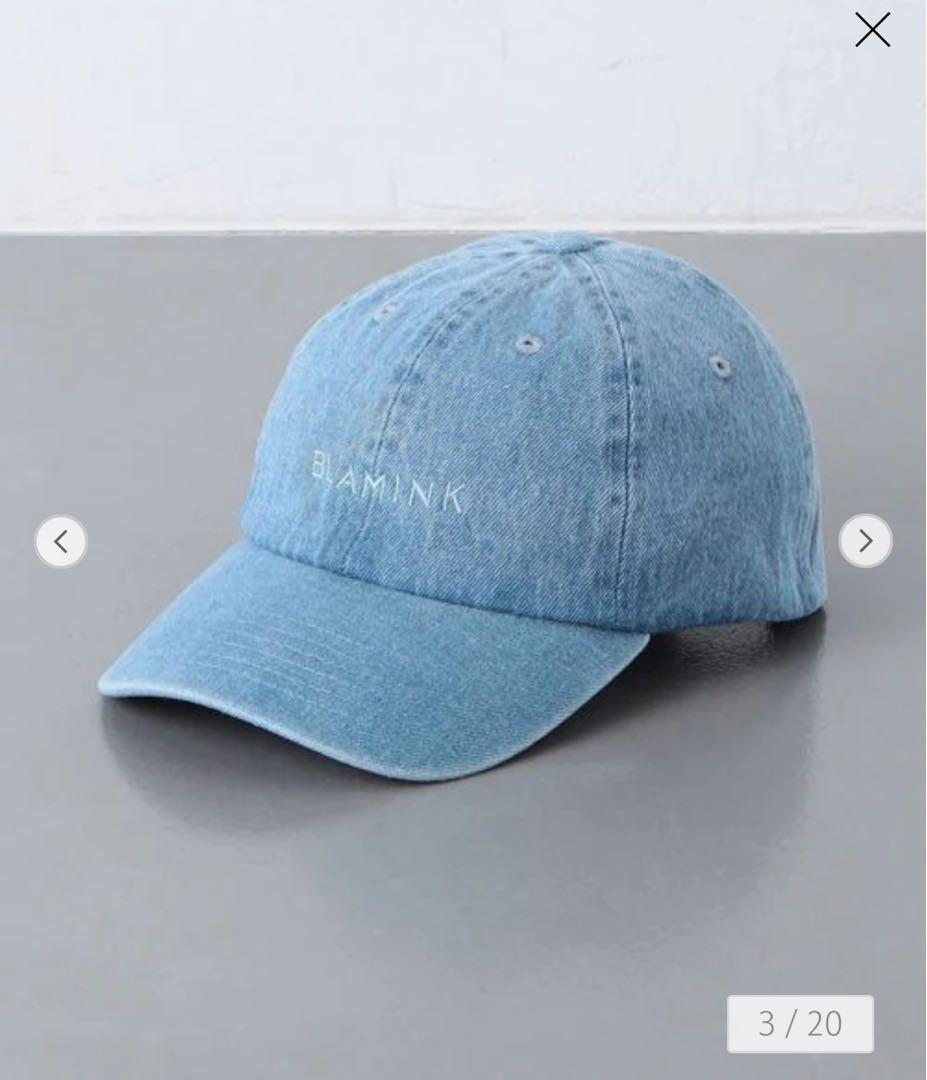
Task: Go to the previous product image
Action: (61, 542)
